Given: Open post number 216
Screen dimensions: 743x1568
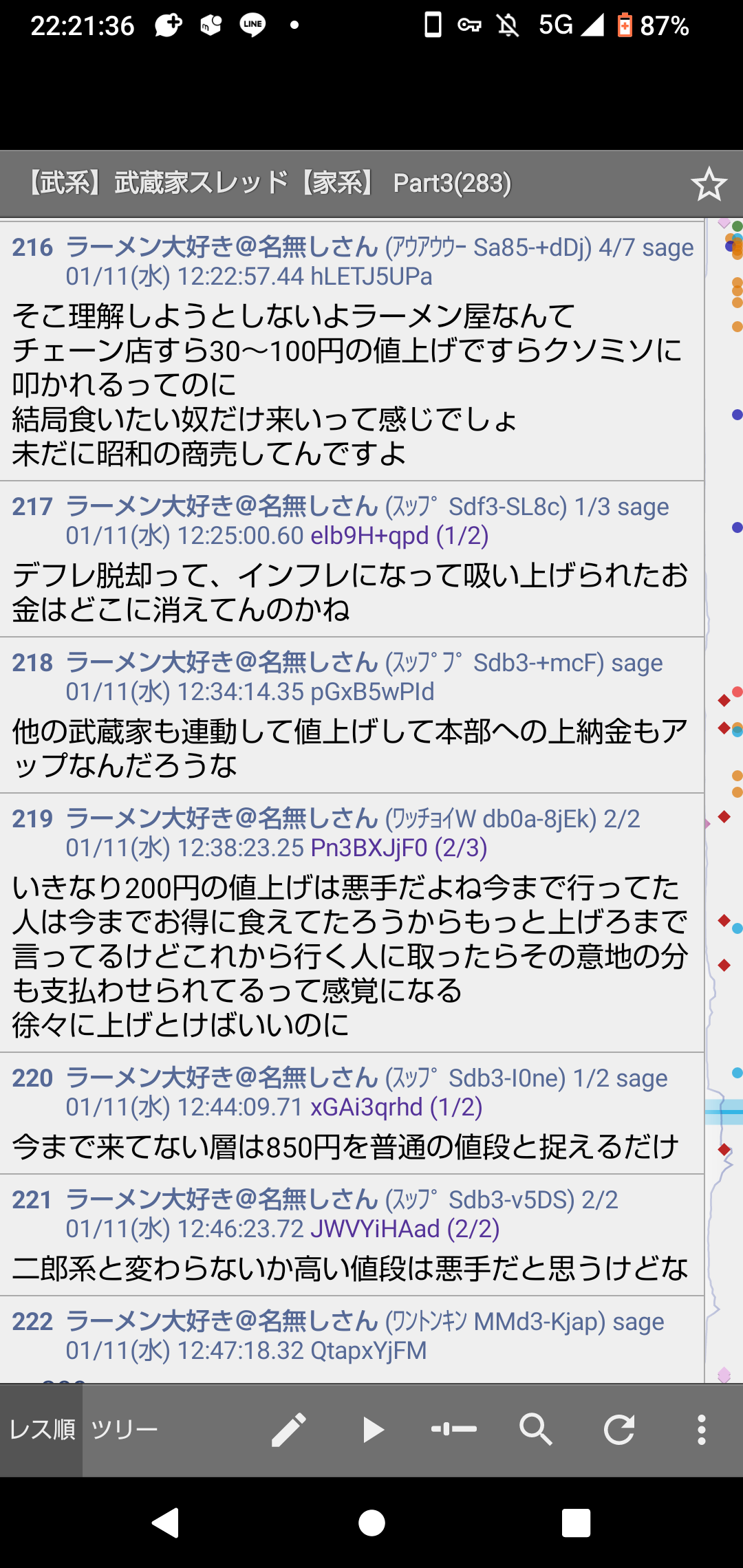Looking at the screenshot, I should coord(32,247).
